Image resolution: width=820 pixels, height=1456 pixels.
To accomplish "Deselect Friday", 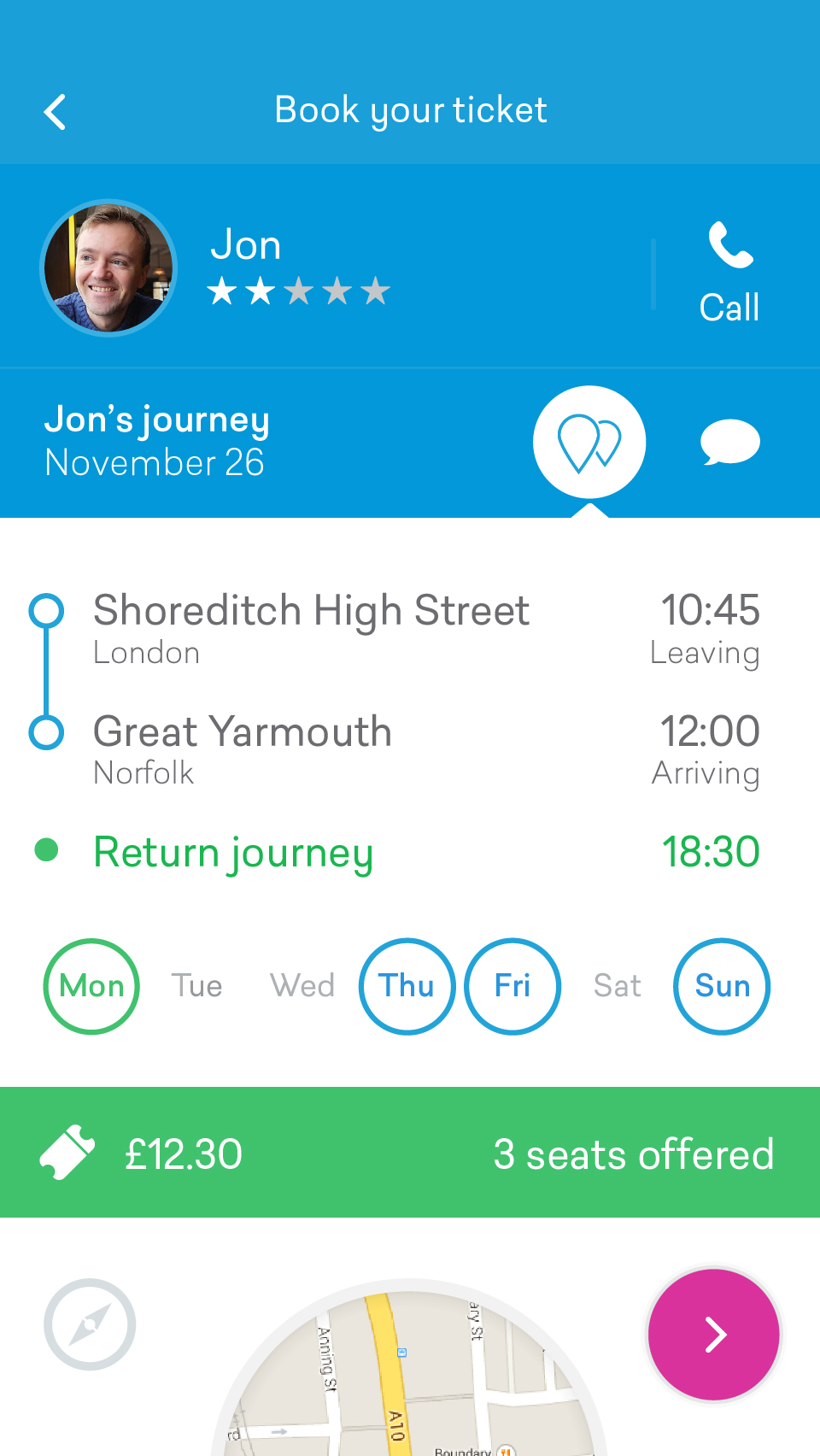I will click(x=512, y=986).
